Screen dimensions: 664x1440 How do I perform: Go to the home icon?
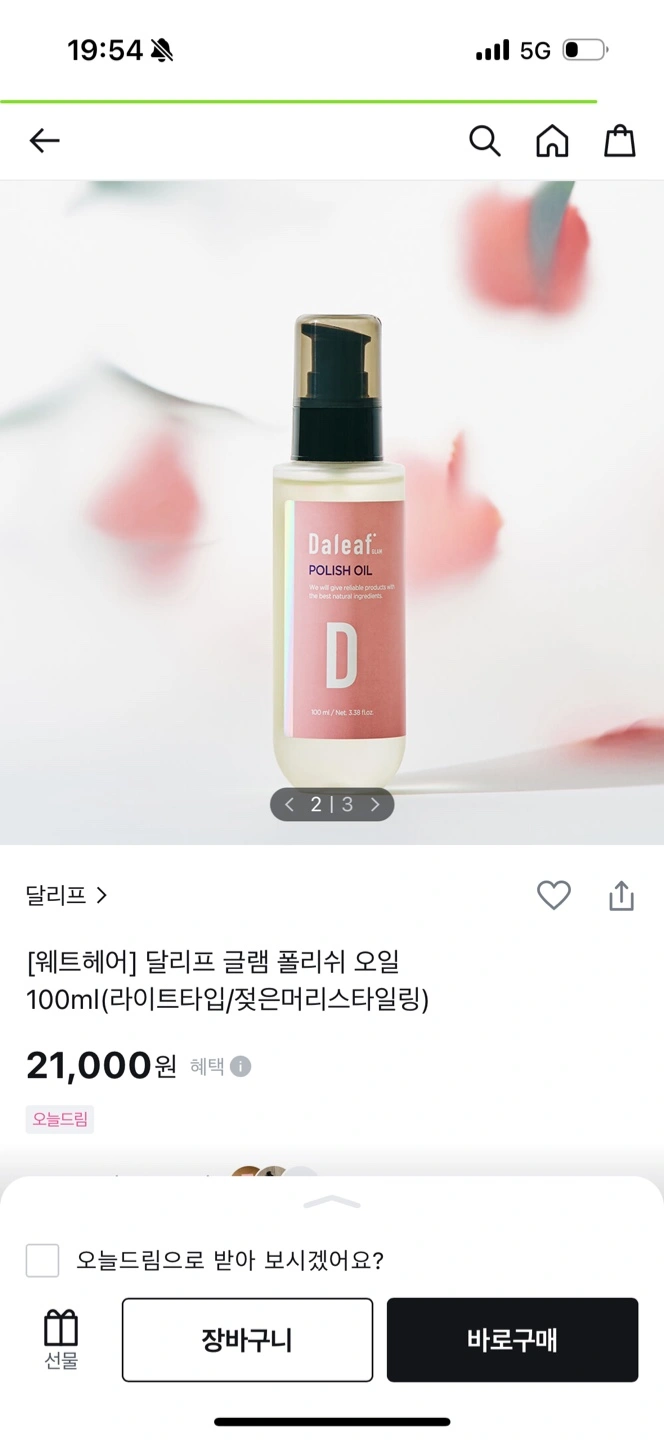(x=552, y=141)
